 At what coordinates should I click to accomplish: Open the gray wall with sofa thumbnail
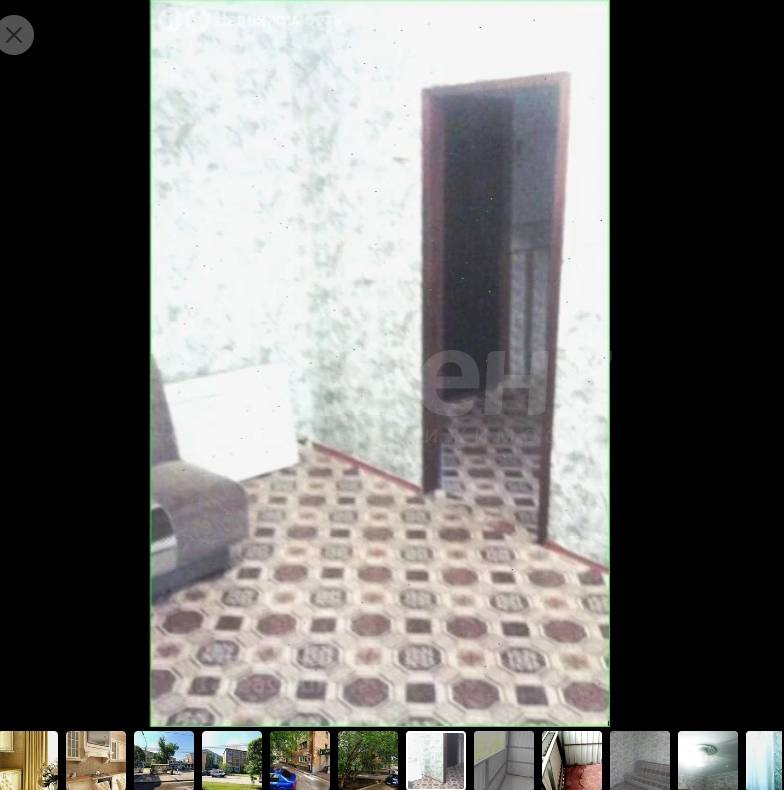640,760
